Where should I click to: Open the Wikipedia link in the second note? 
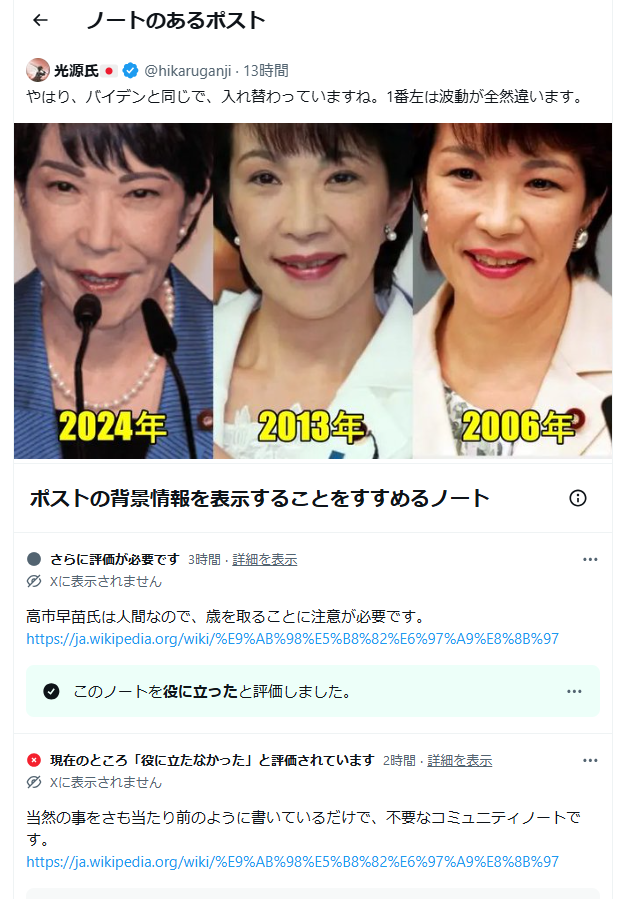[292, 861]
